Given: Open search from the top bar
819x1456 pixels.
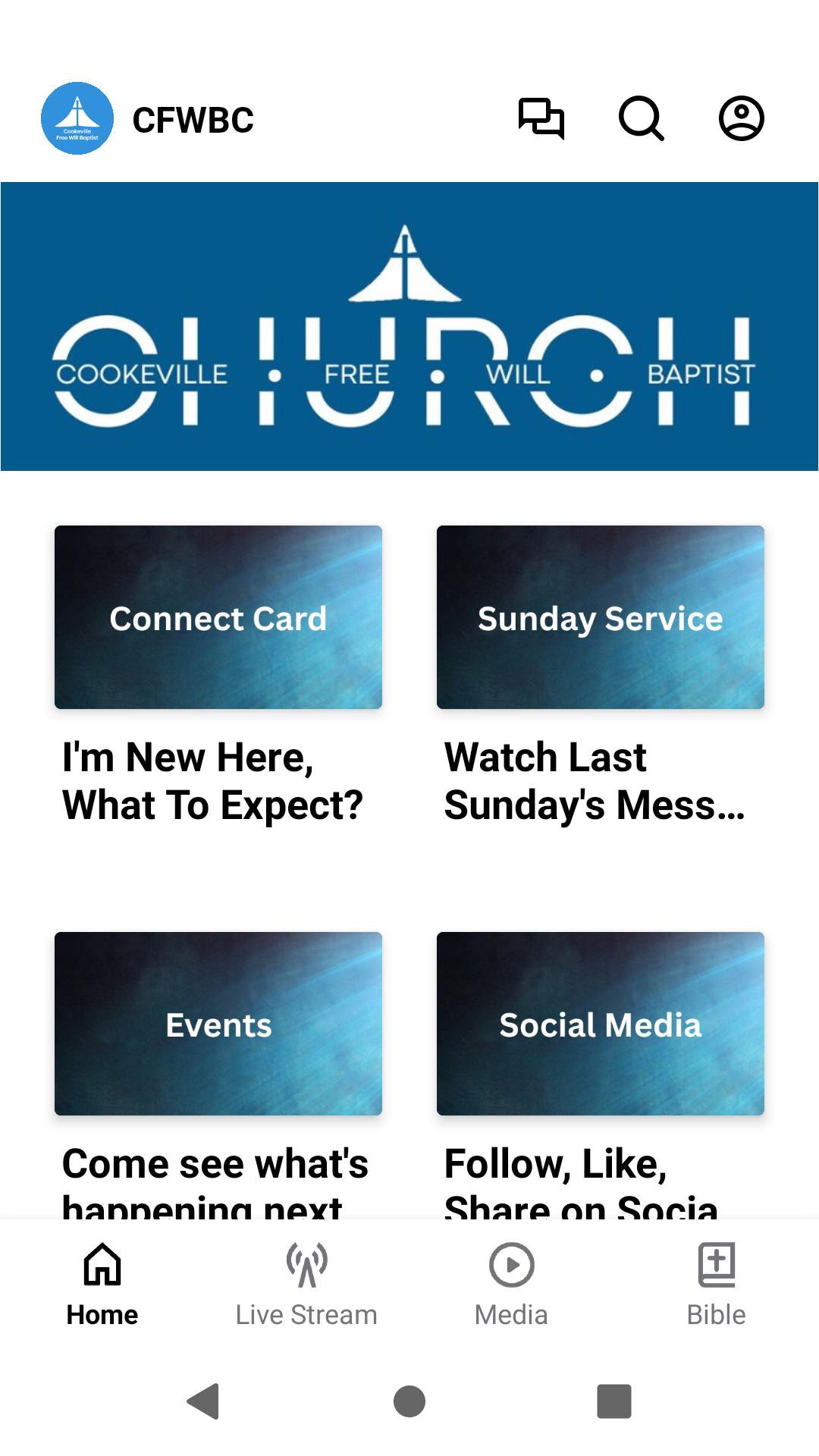Looking at the screenshot, I should click(x=641, y=118).
